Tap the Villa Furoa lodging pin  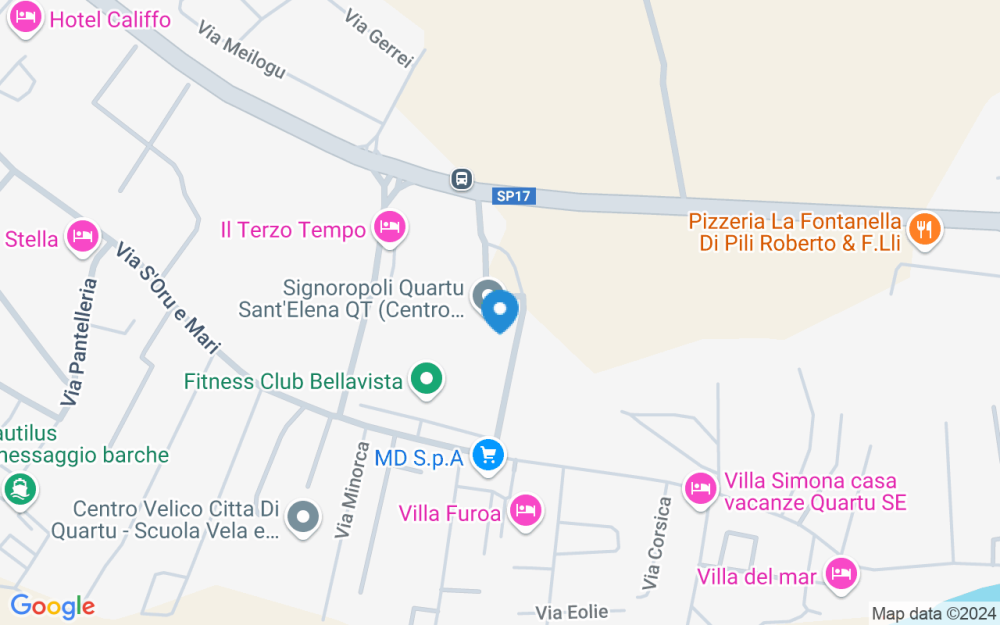click(525, 511)
